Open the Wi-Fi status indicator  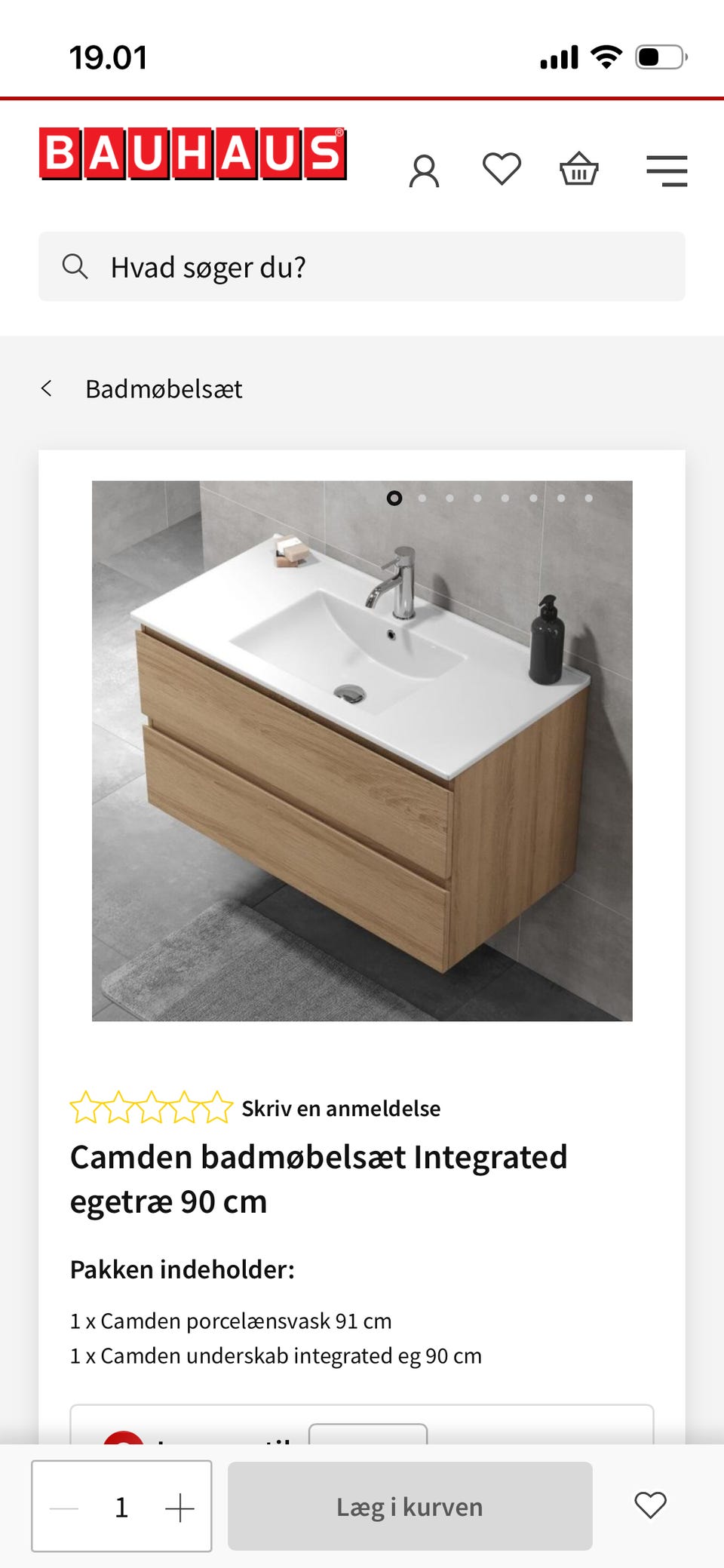(x=606, y=55)
